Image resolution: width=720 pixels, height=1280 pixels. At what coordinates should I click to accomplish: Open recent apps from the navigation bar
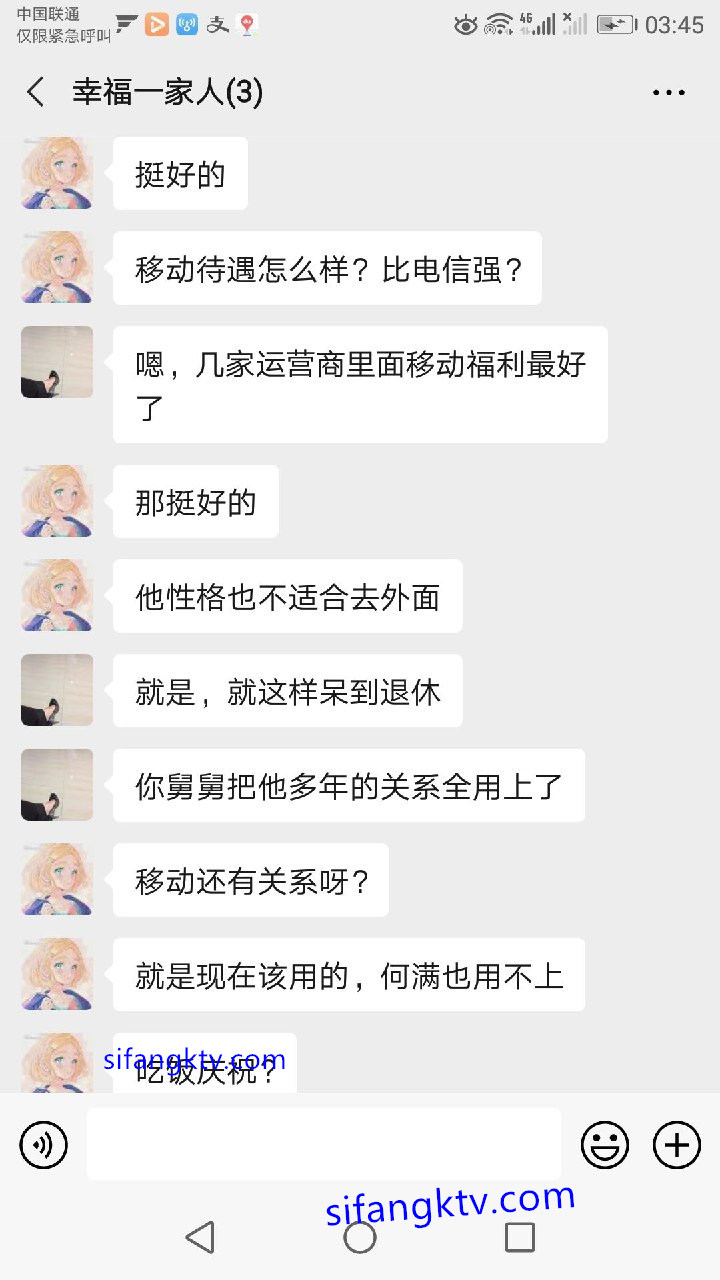coord(519,1237)
